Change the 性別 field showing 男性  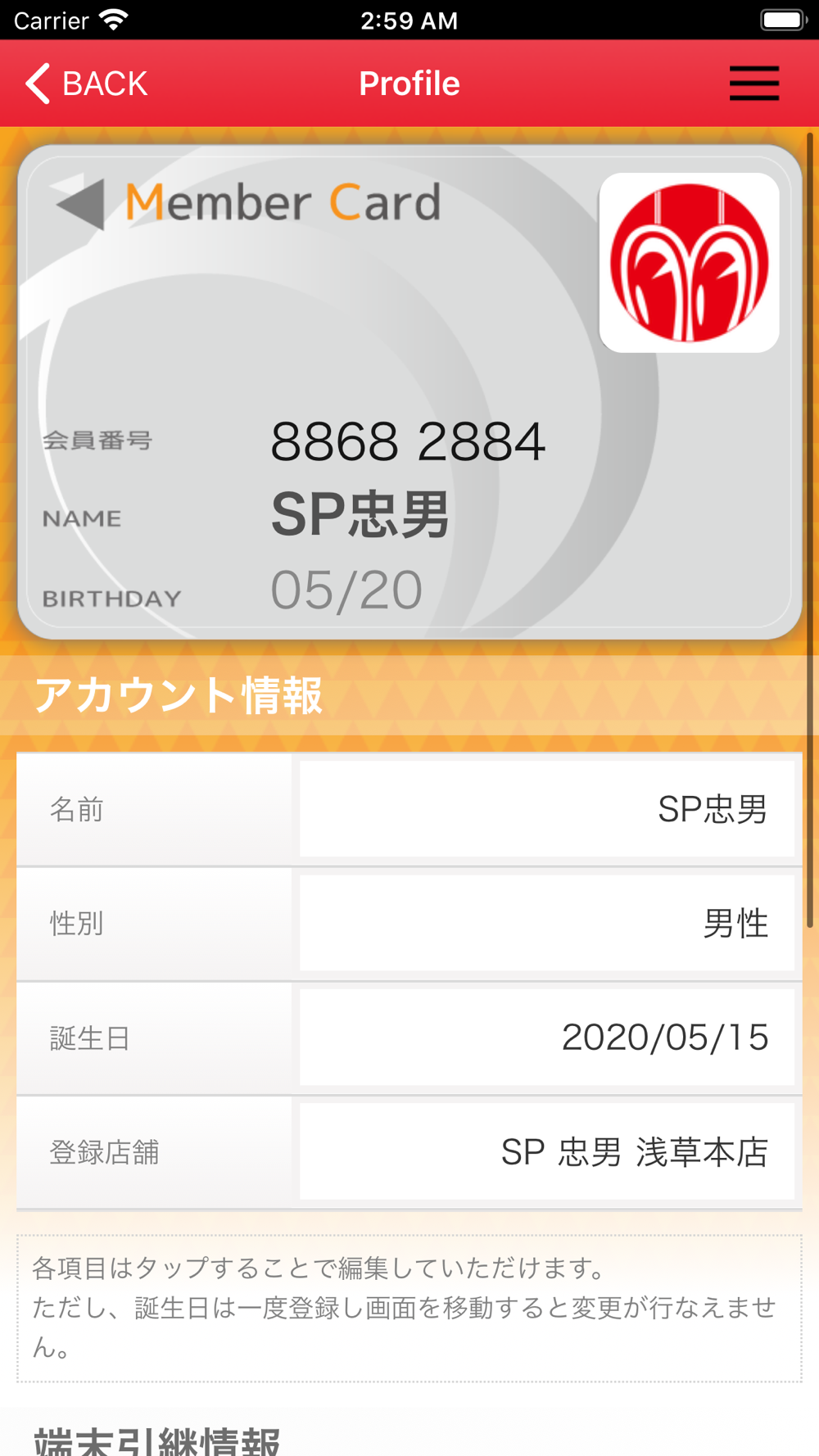tap(546, 923)
